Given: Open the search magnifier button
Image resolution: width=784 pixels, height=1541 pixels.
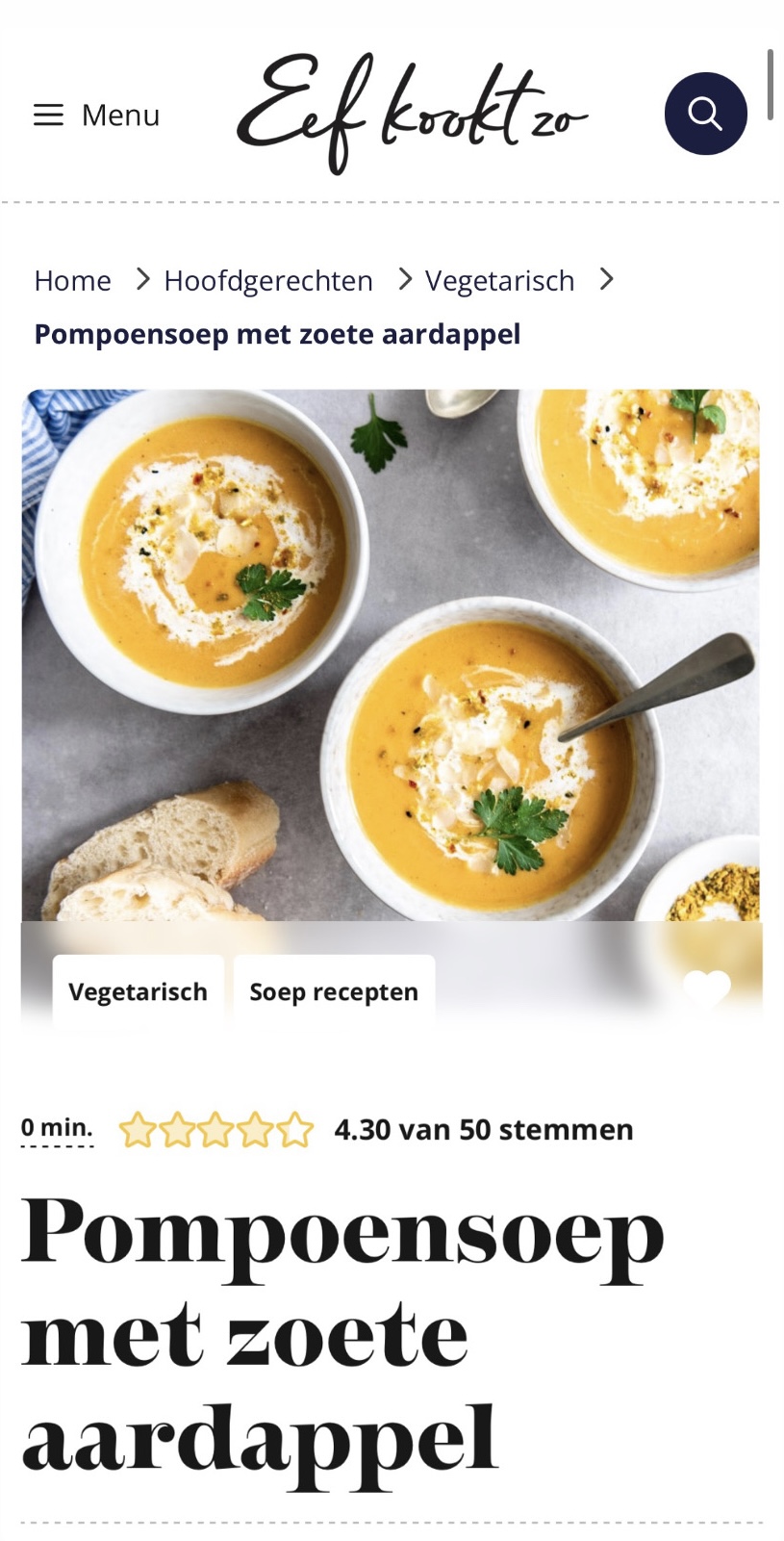Looking at the screenshot, I should pyautogui.click(x=705, y=114).
